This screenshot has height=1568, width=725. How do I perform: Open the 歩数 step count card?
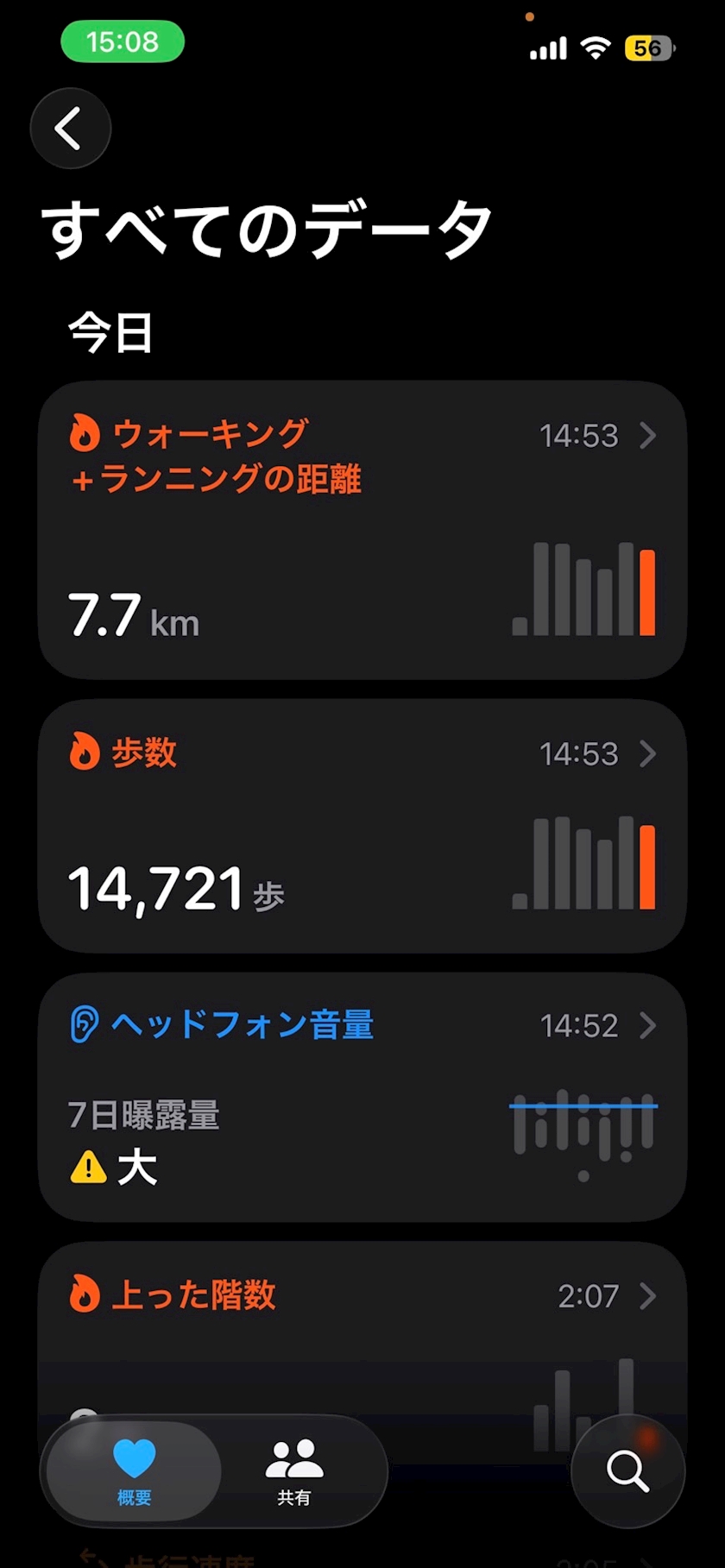tap(362, 826)
